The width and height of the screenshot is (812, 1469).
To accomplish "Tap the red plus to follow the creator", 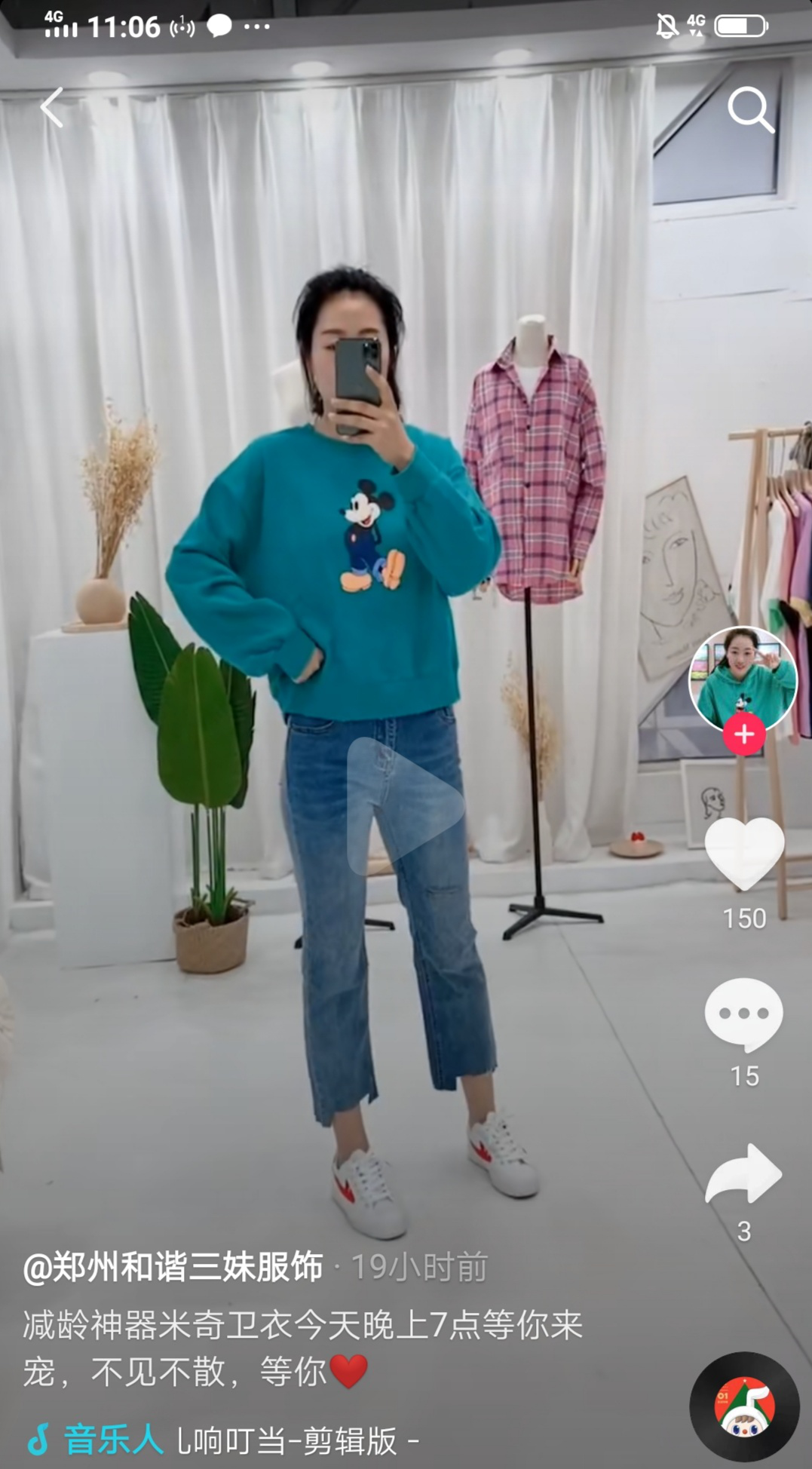I will [x=743, y=732].
